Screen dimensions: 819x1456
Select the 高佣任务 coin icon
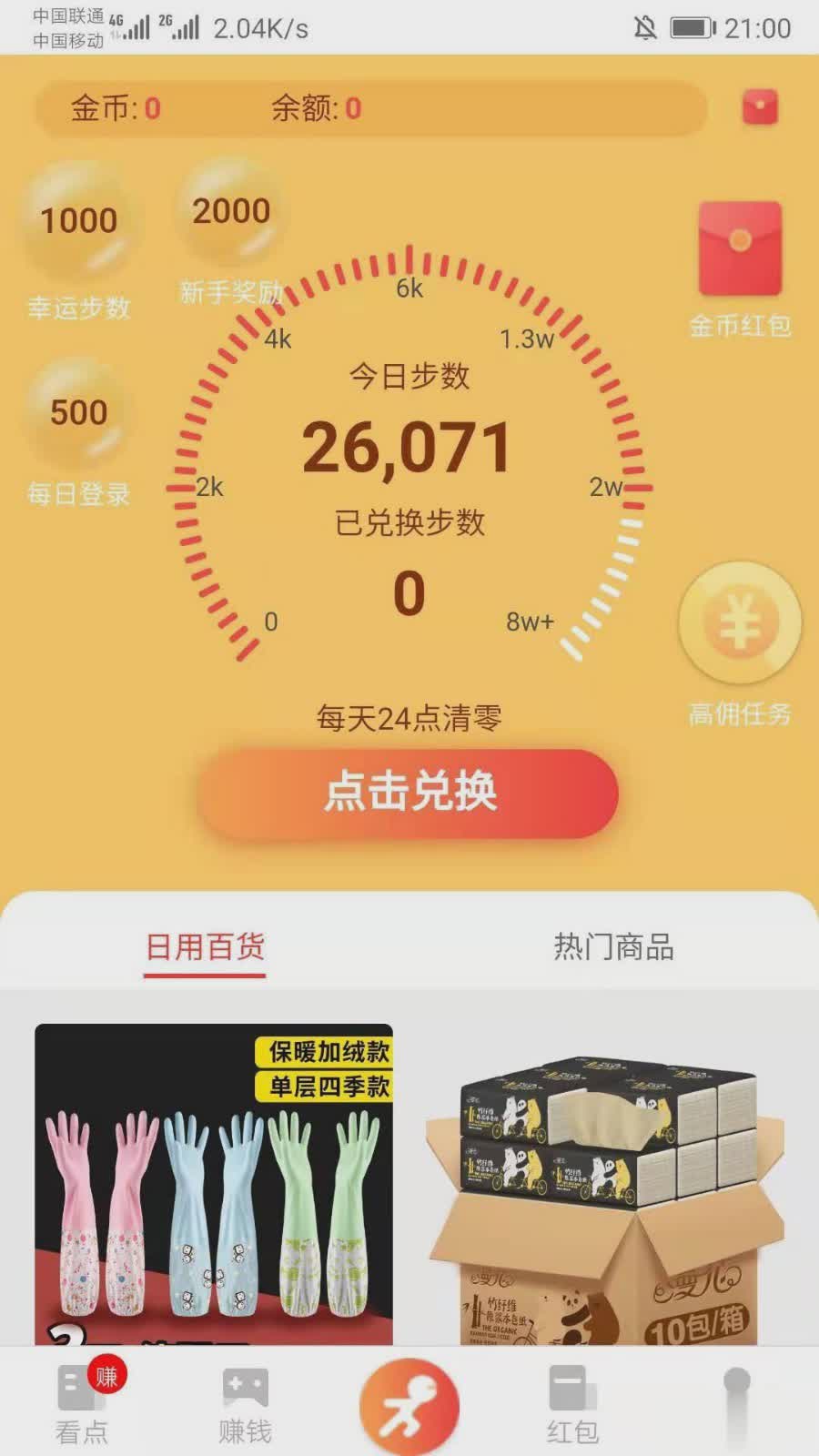[739, 623]
